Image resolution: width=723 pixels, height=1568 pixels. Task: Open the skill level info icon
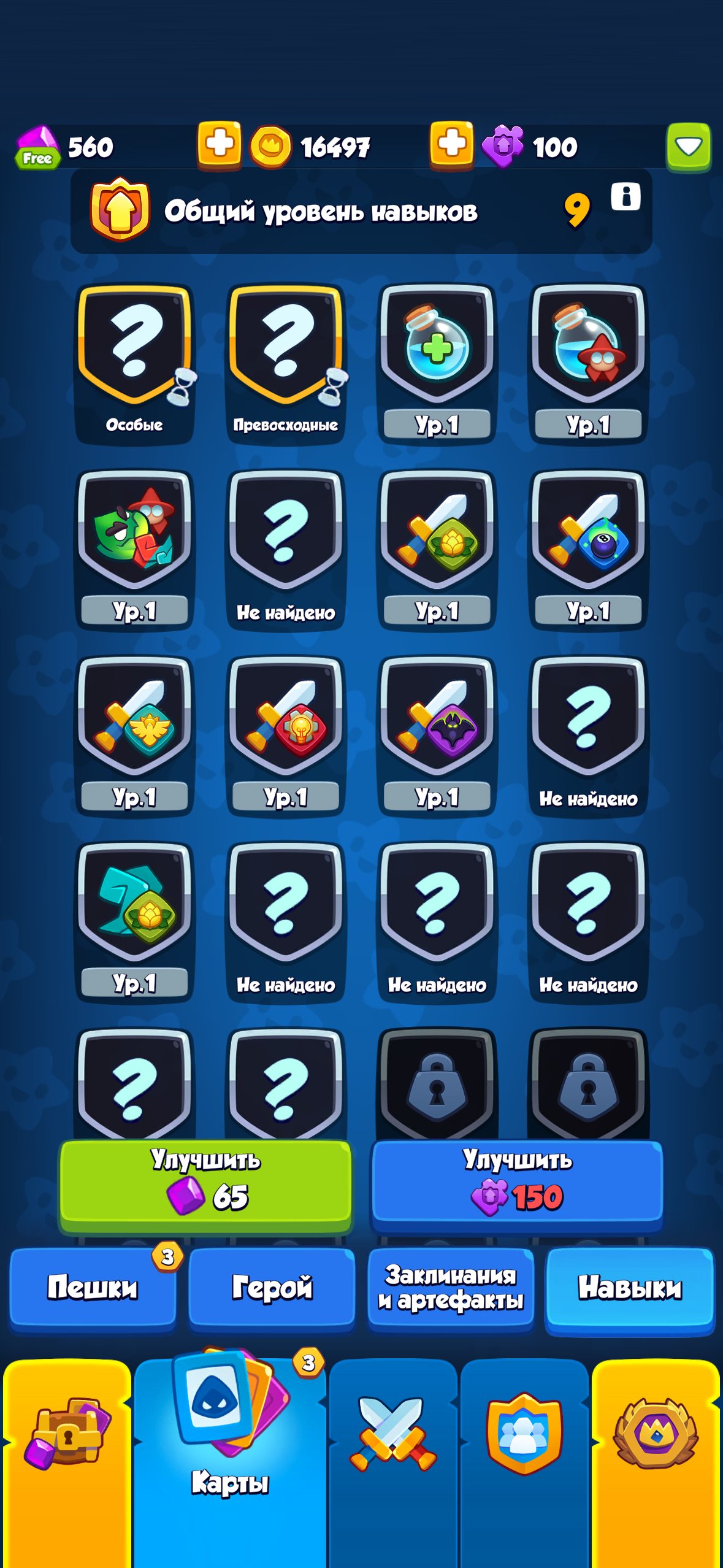pos(625,197)
